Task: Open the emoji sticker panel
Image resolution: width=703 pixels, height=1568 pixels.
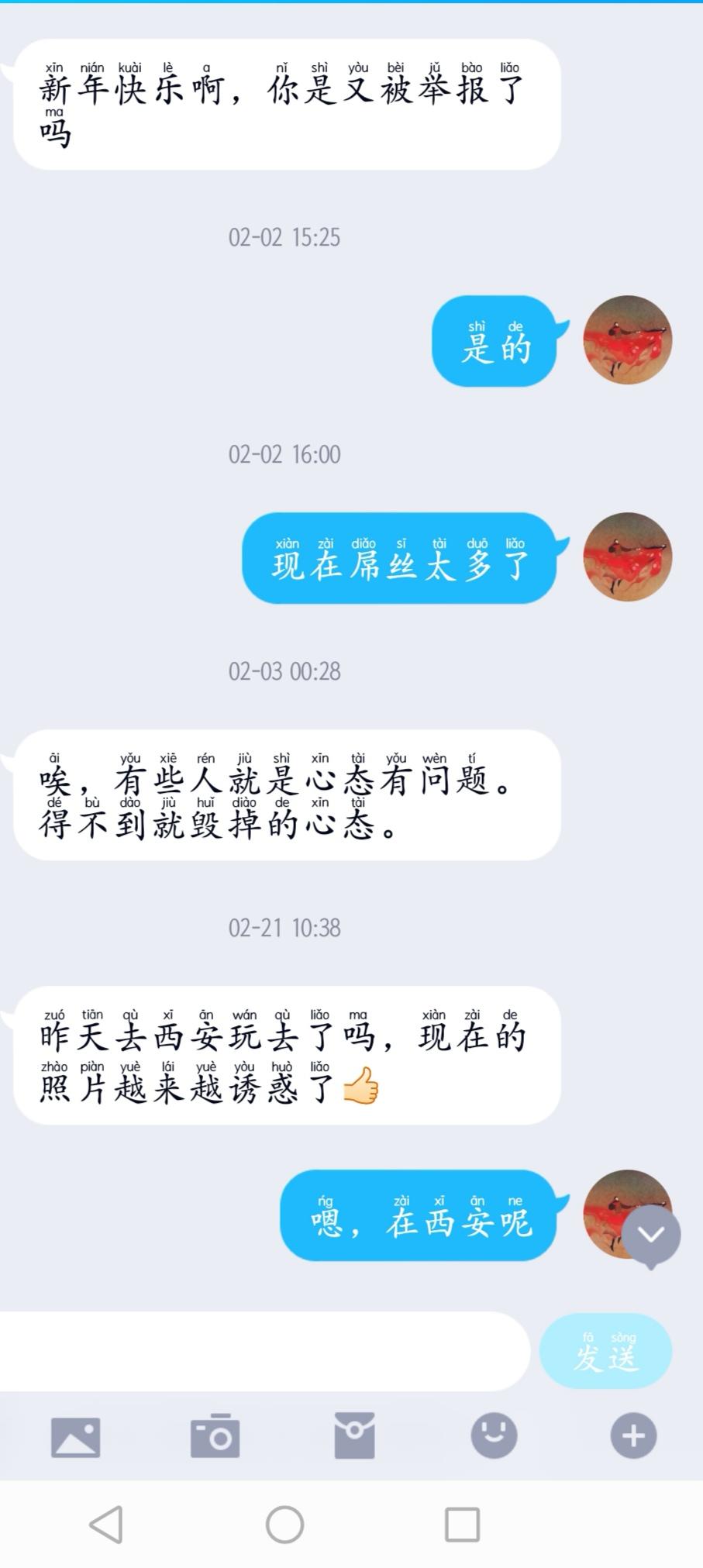Action: (x=494, y=1435)
